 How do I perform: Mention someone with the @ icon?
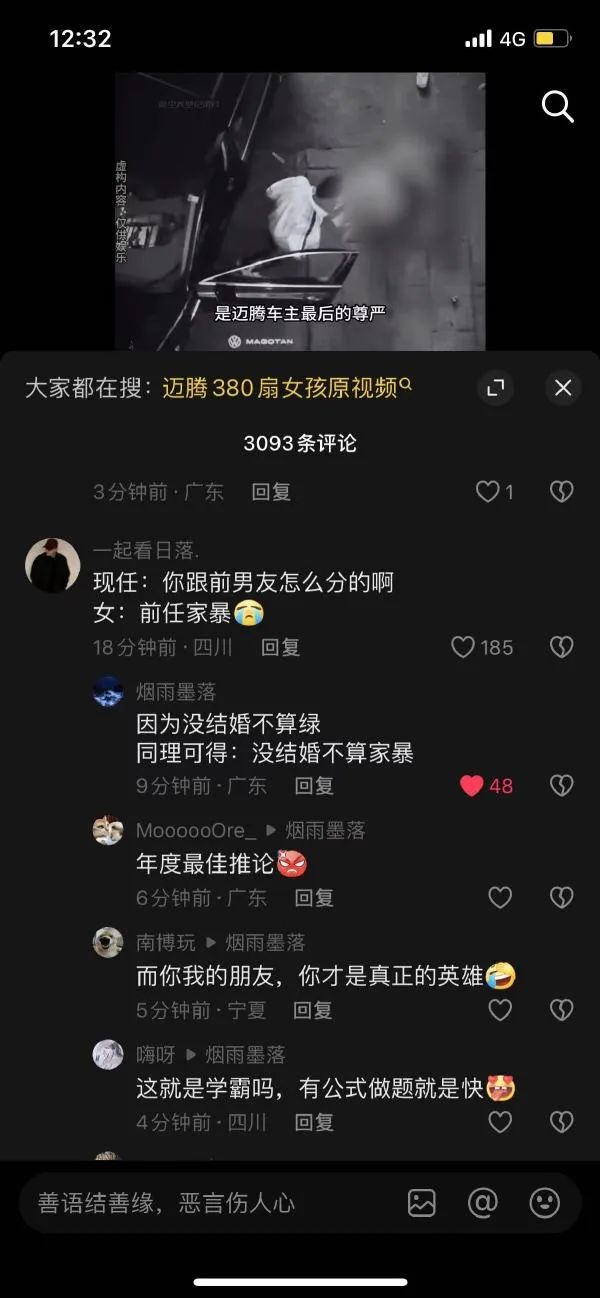click(x=483, y=1202)
